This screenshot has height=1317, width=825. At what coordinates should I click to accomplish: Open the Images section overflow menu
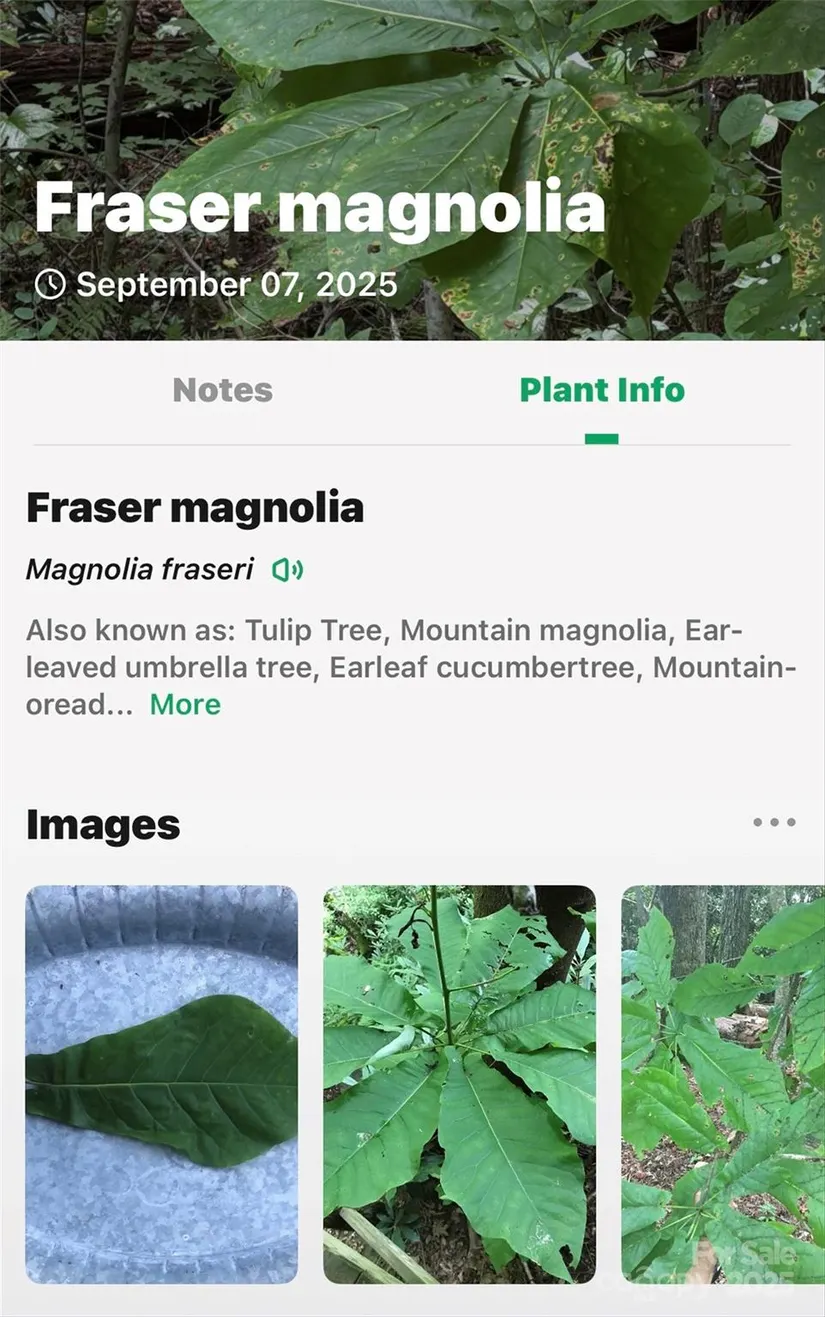coord(774,823)
